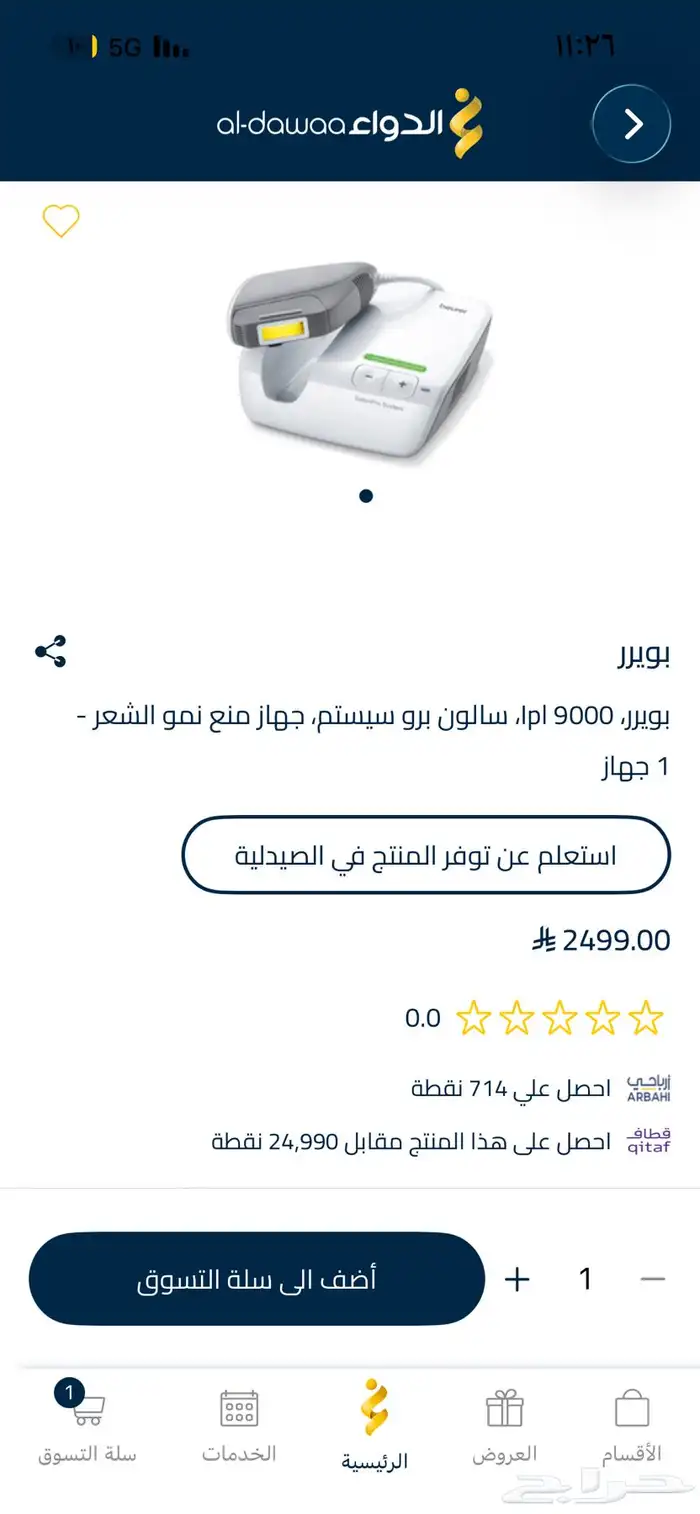Share this Beurer product
The width and height of the screenshot is (700, 1514).
[x=51, y=652]
